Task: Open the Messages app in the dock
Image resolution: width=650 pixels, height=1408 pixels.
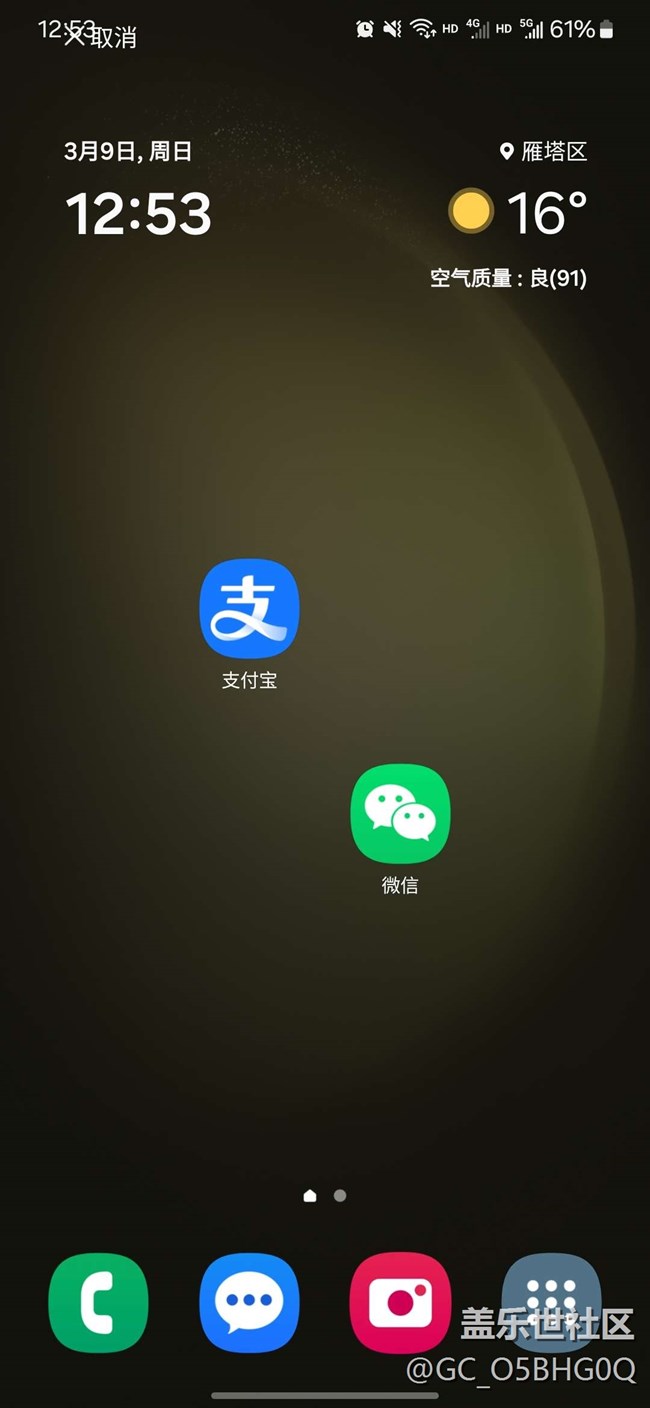Action: tap(249, 1303)
